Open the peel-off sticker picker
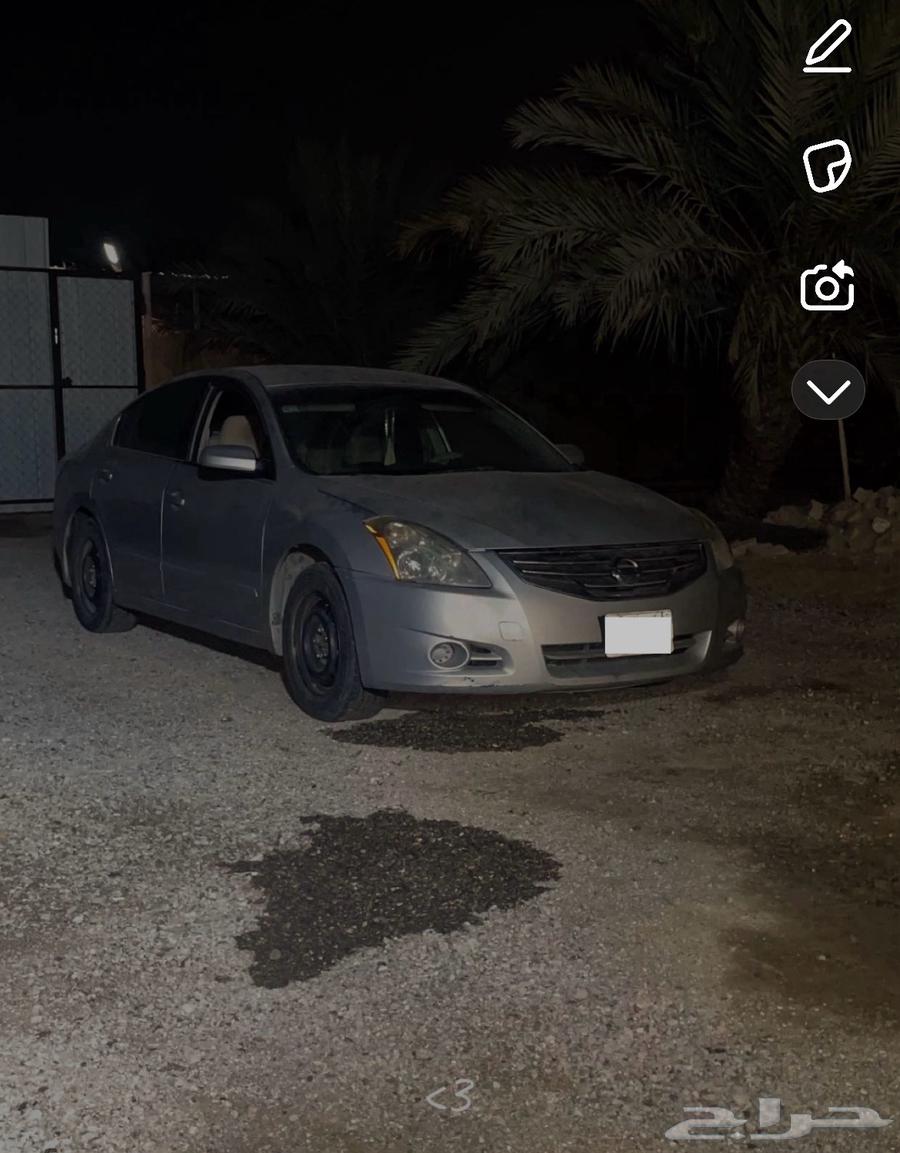This screenshot has height=1153, width=900. (x=826, y=167)
